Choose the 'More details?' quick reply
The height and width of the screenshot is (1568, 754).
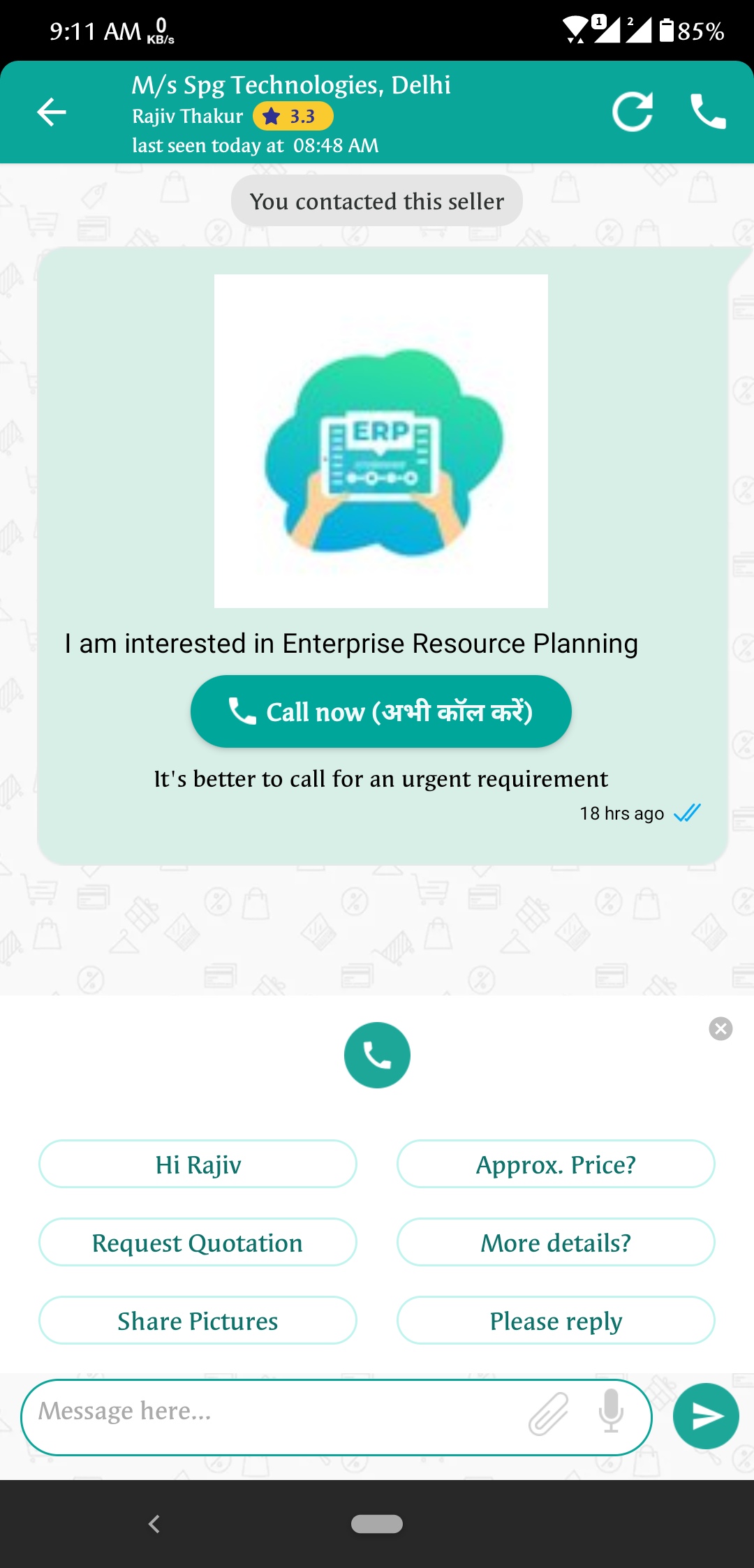coord(556,1242)
